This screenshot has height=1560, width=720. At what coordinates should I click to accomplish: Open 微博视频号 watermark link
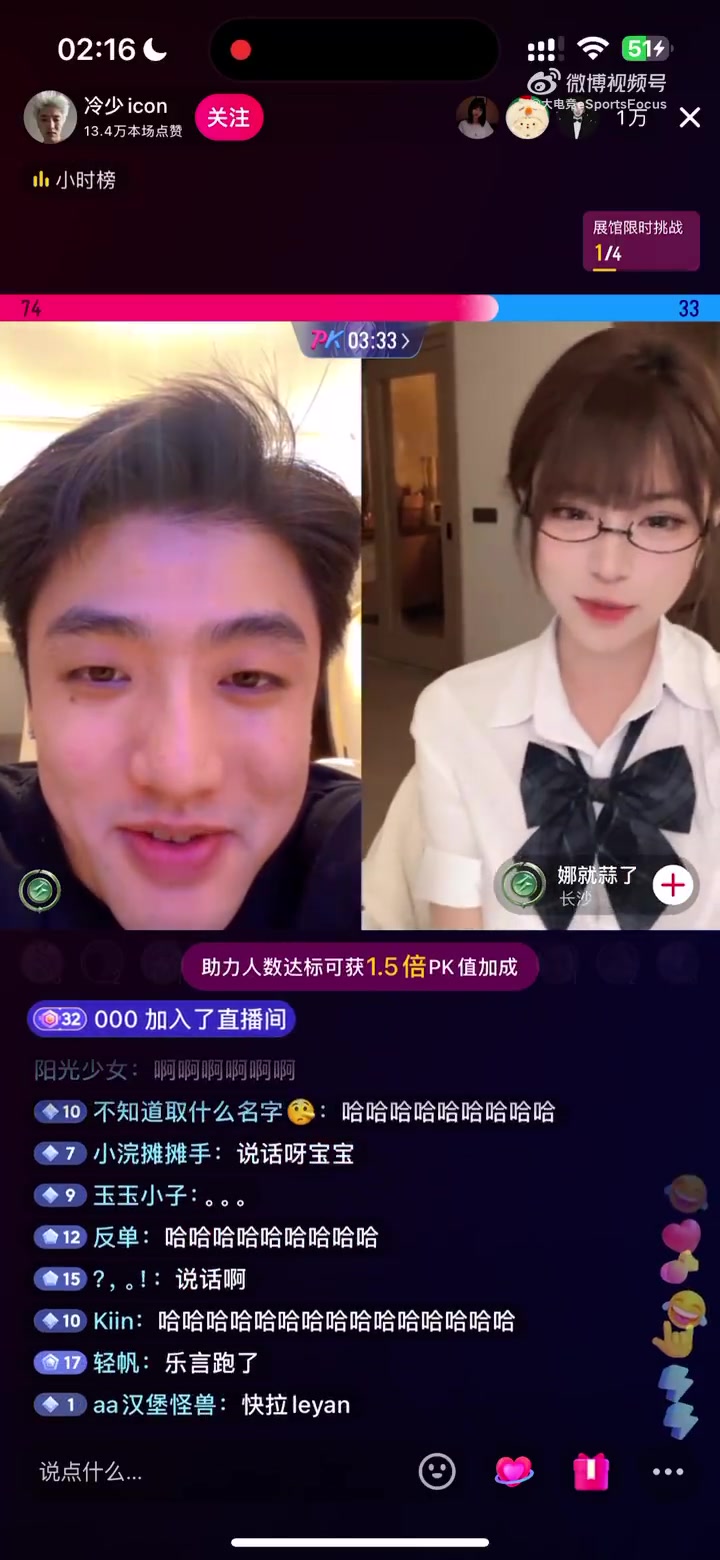612,84
